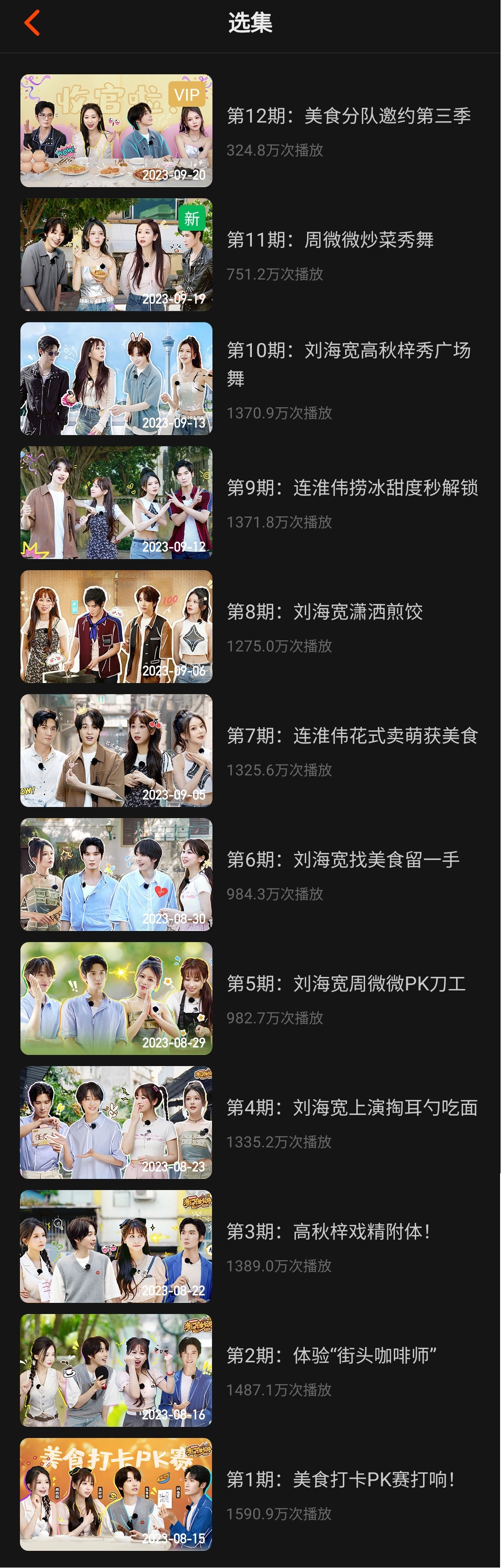Viewport: 501px width, 1568px height.
Task: Open 第4期：刘海宽上演掏耳勺吃面
Action: point(352,1108)
